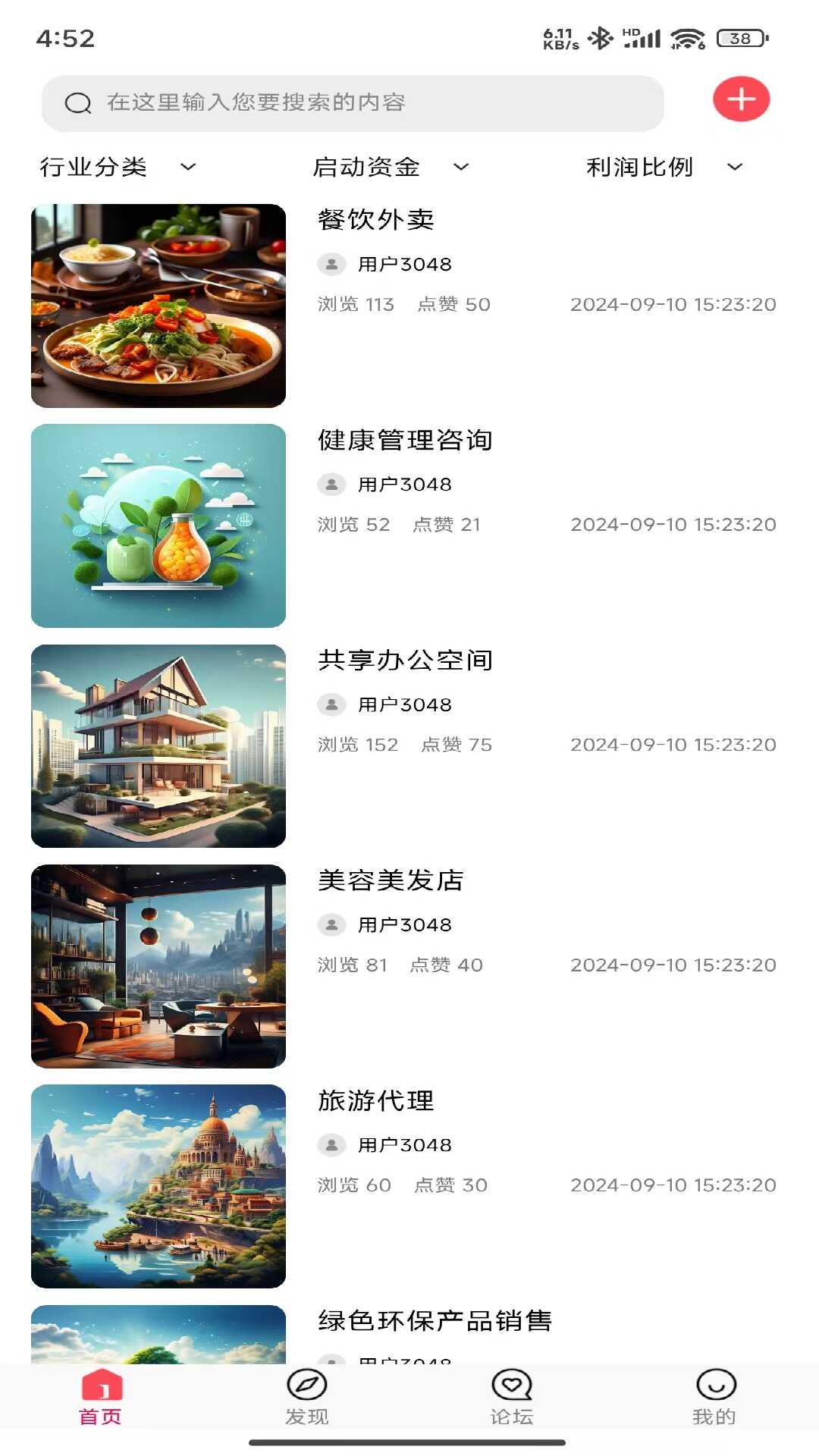The height and width of the screenshot is (1456, 819).
Task: Select the 美容美发店 item
Action: (391, 880)
